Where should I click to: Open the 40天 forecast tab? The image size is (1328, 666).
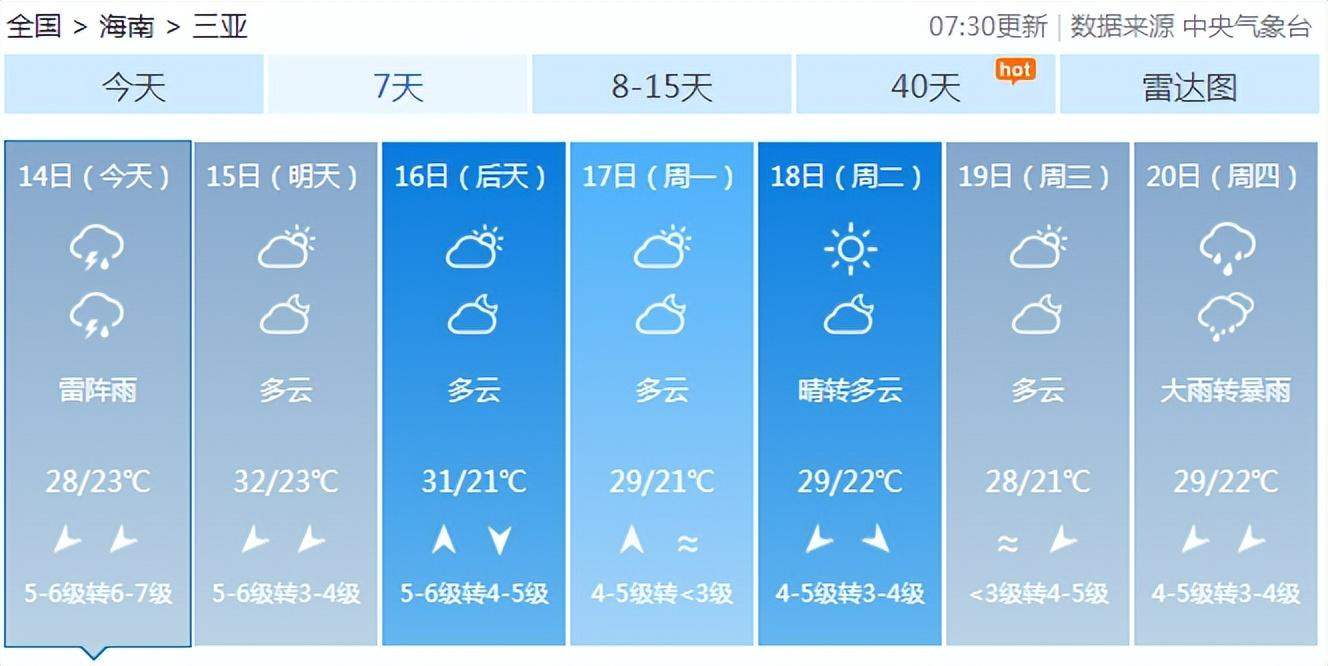pos(926,86)
